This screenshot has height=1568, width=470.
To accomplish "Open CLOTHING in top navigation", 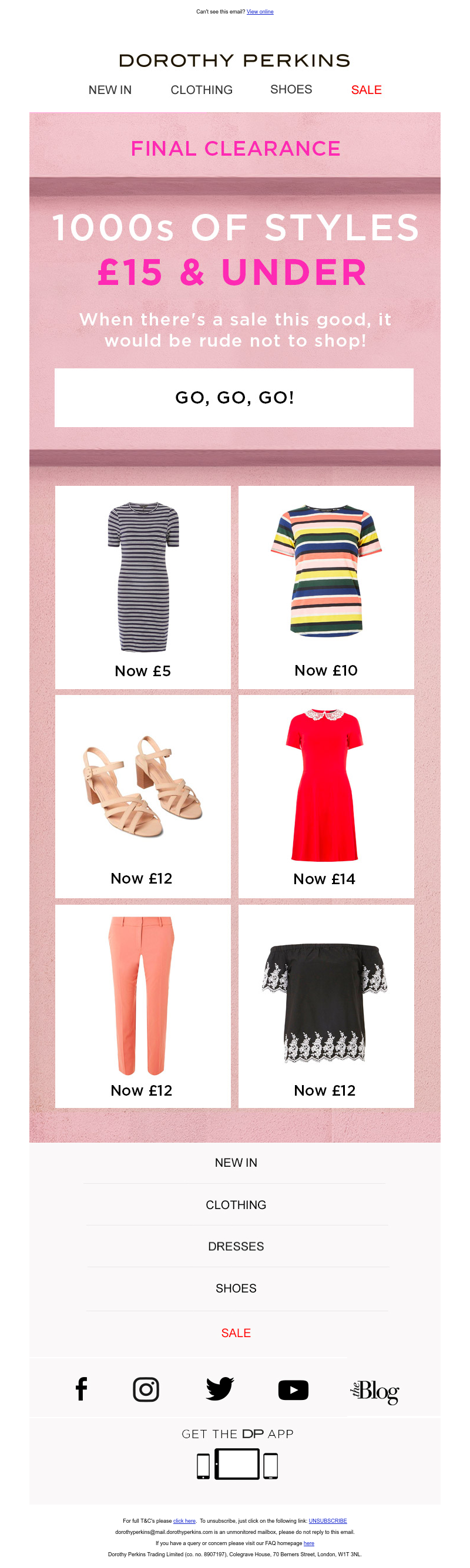I will pos(201,90).
